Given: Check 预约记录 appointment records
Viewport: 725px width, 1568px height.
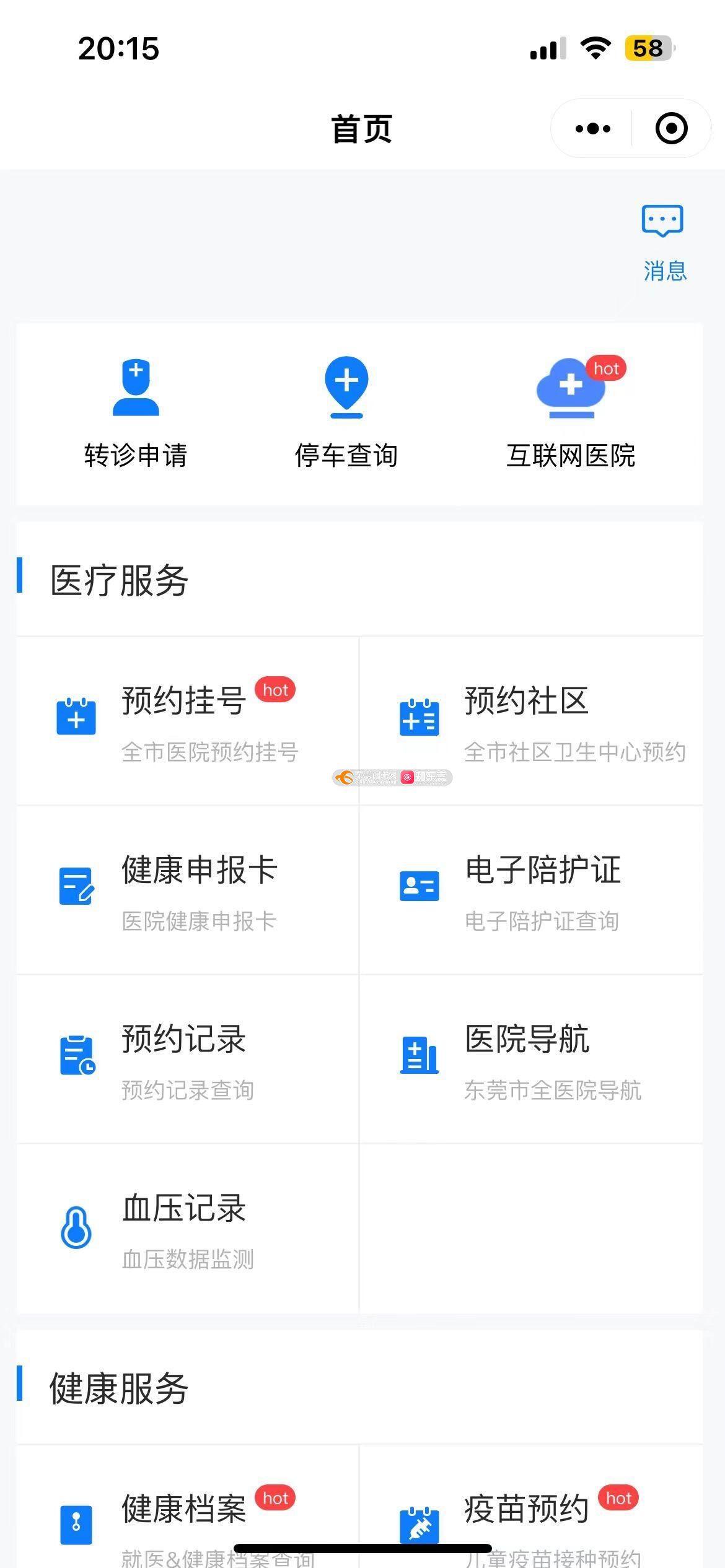Looking at the screenshot, I should [x=188, y=1059].
